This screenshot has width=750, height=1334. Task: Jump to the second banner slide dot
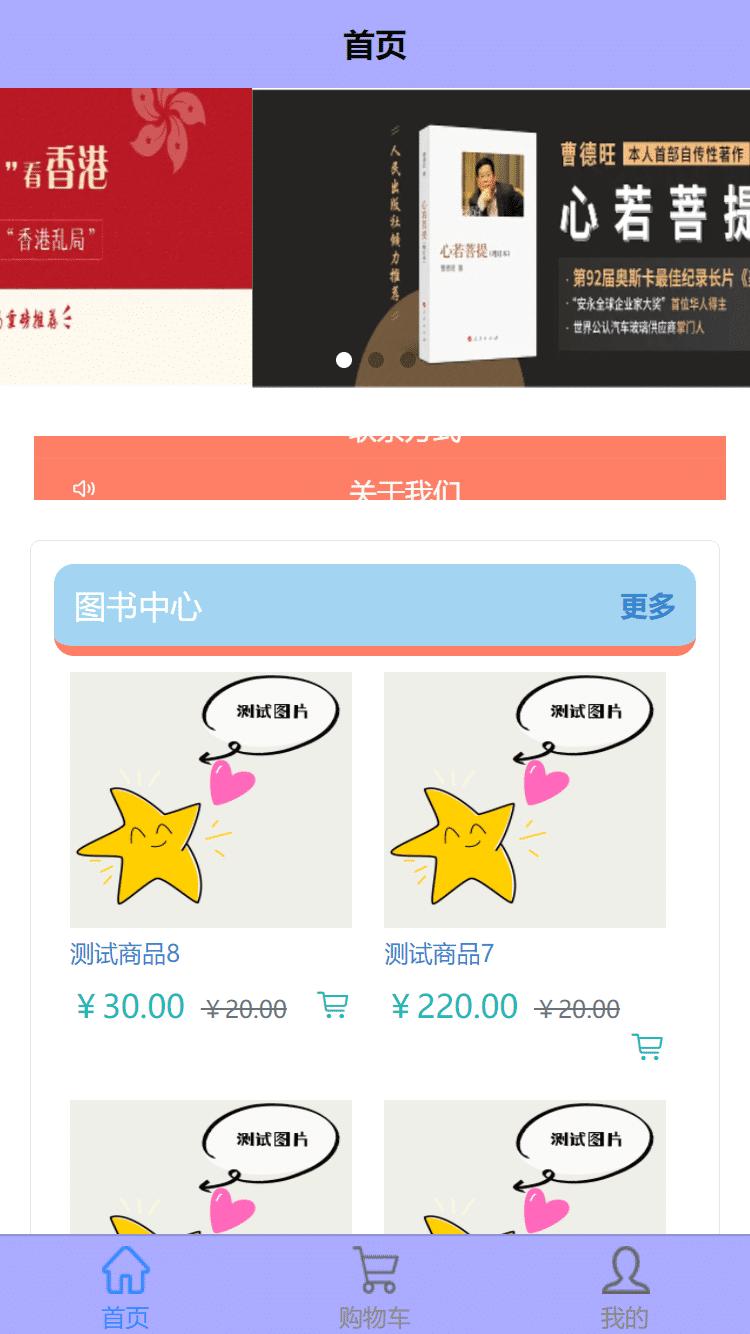376,360
